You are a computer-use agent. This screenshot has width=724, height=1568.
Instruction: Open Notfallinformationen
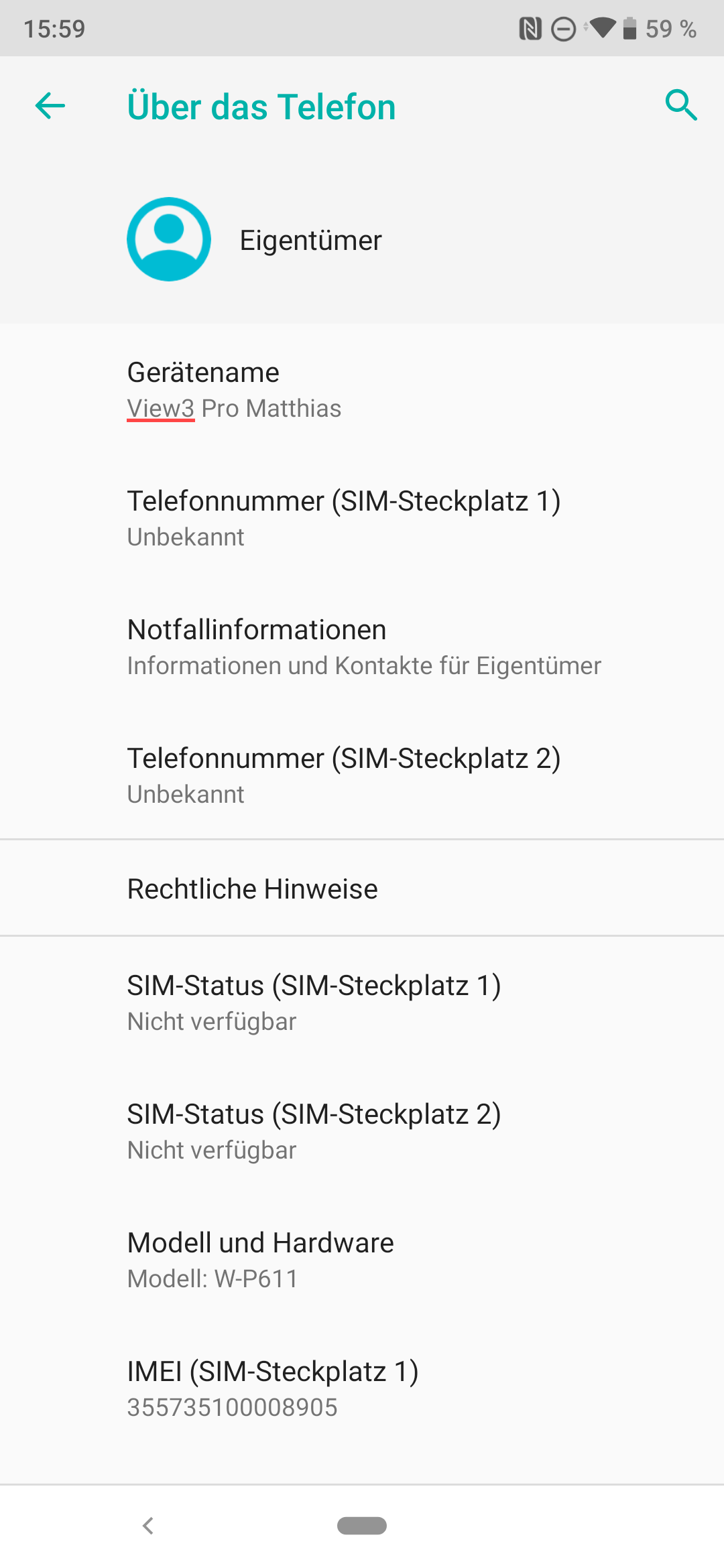click(362, 647)
